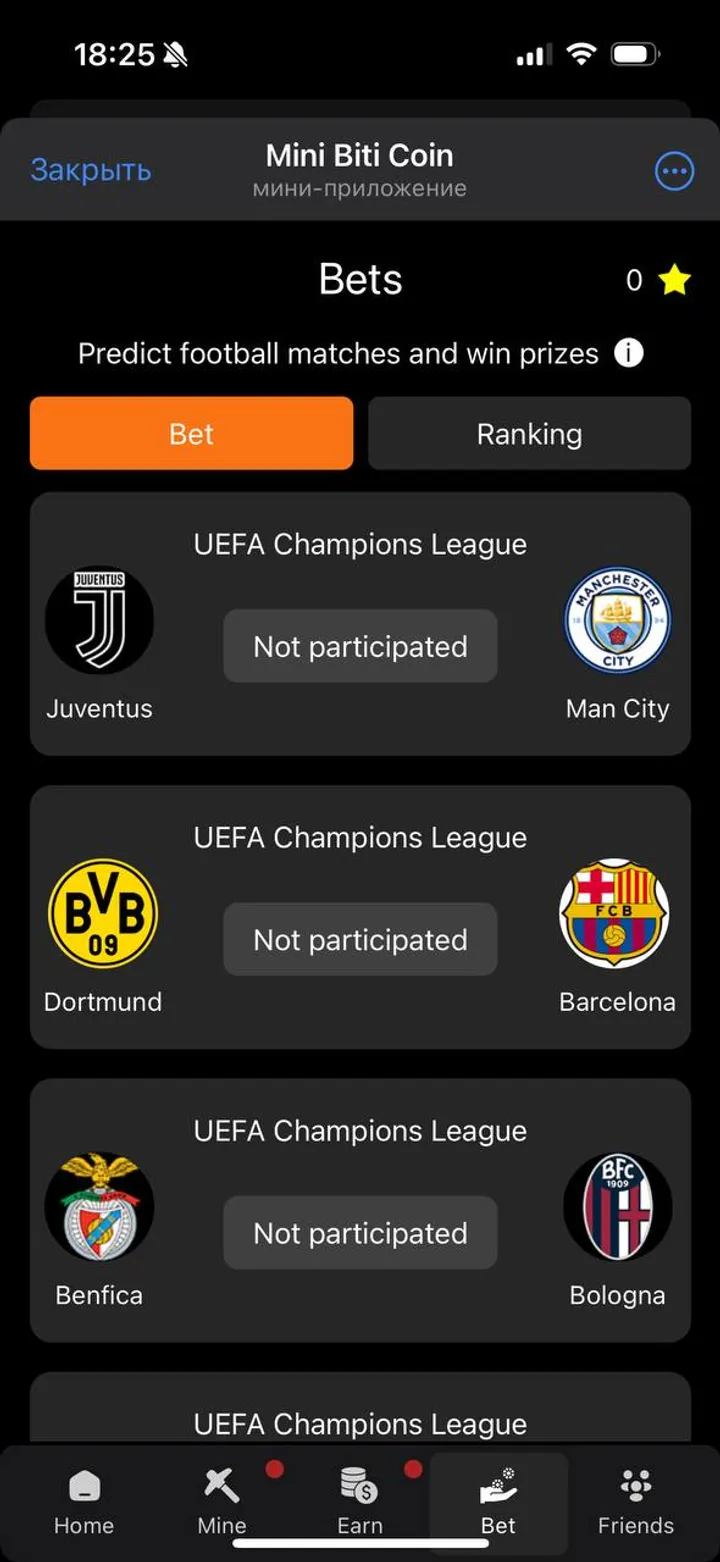Switch to the Mine tab
Image resolution: width=720 pixels, height=1562 pixels.
click(x=222, y=1500)
